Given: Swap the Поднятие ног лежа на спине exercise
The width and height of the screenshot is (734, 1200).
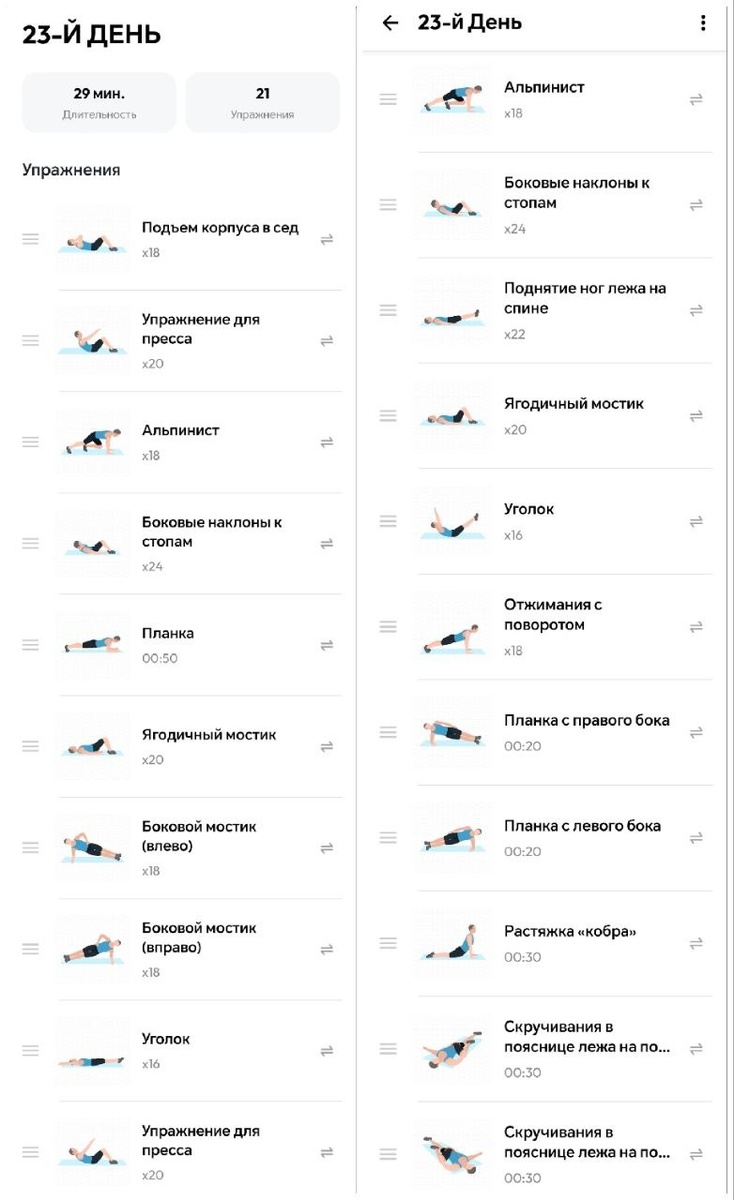Looking at the screenshot, I should click(x=696, y=311).
